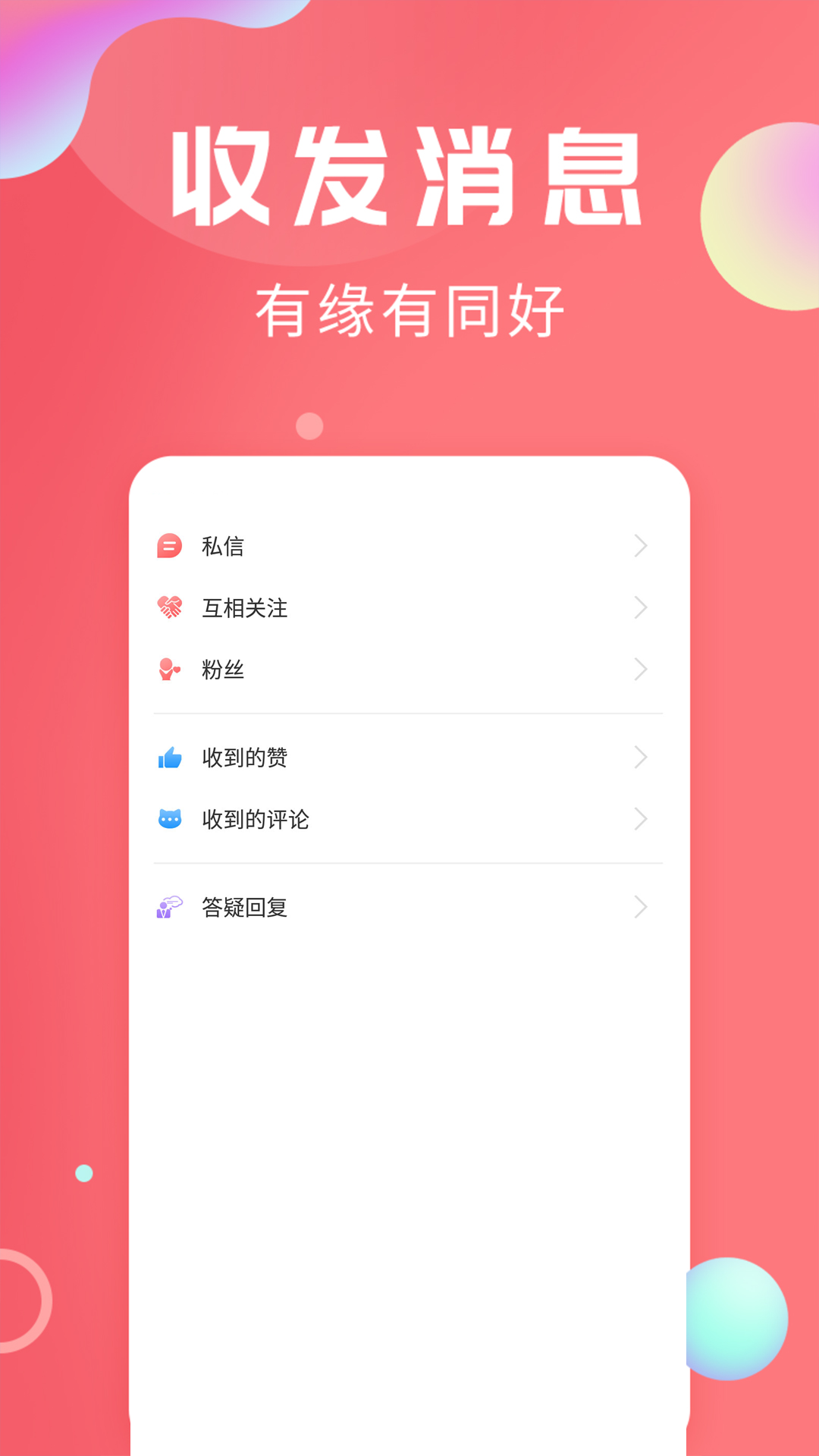This screenshot has width=819, height=1456.
Task: Expand the 私信 row chevron
Action: (x=641, y=546)
